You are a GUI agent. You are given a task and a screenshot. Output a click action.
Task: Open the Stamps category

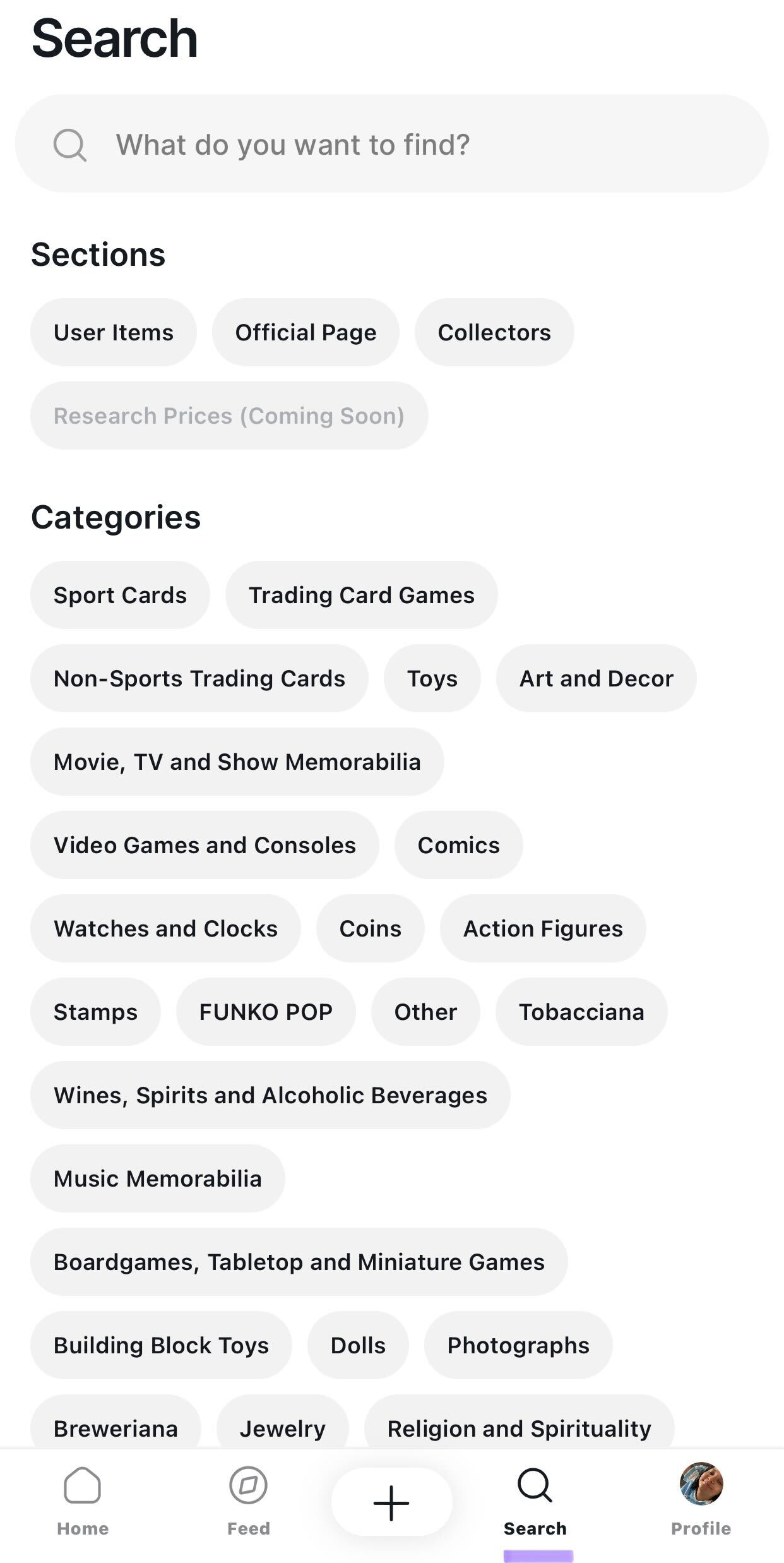tap(95, 1012)
